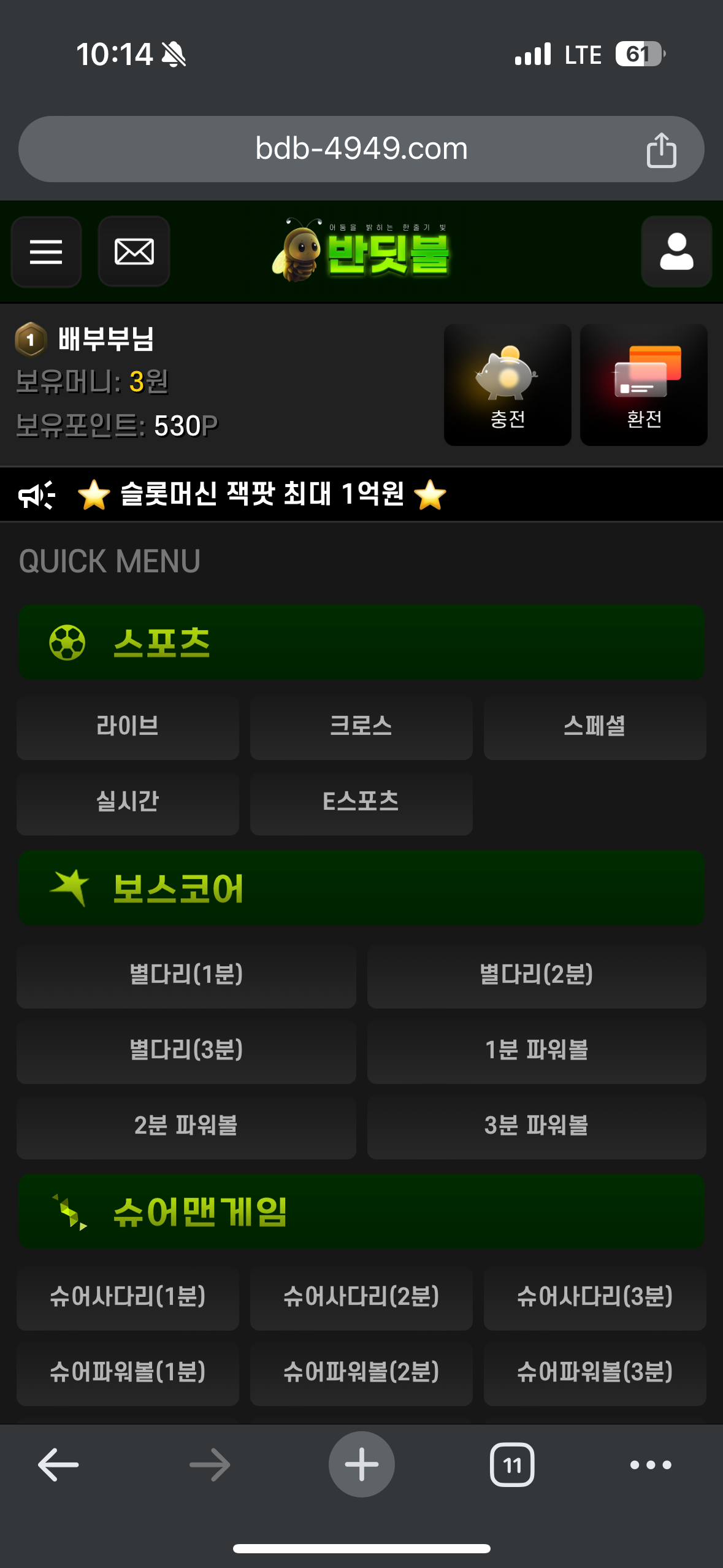723x1568 pixels.
Task: Open the messages envelope icon
Action: coord(134,252)
